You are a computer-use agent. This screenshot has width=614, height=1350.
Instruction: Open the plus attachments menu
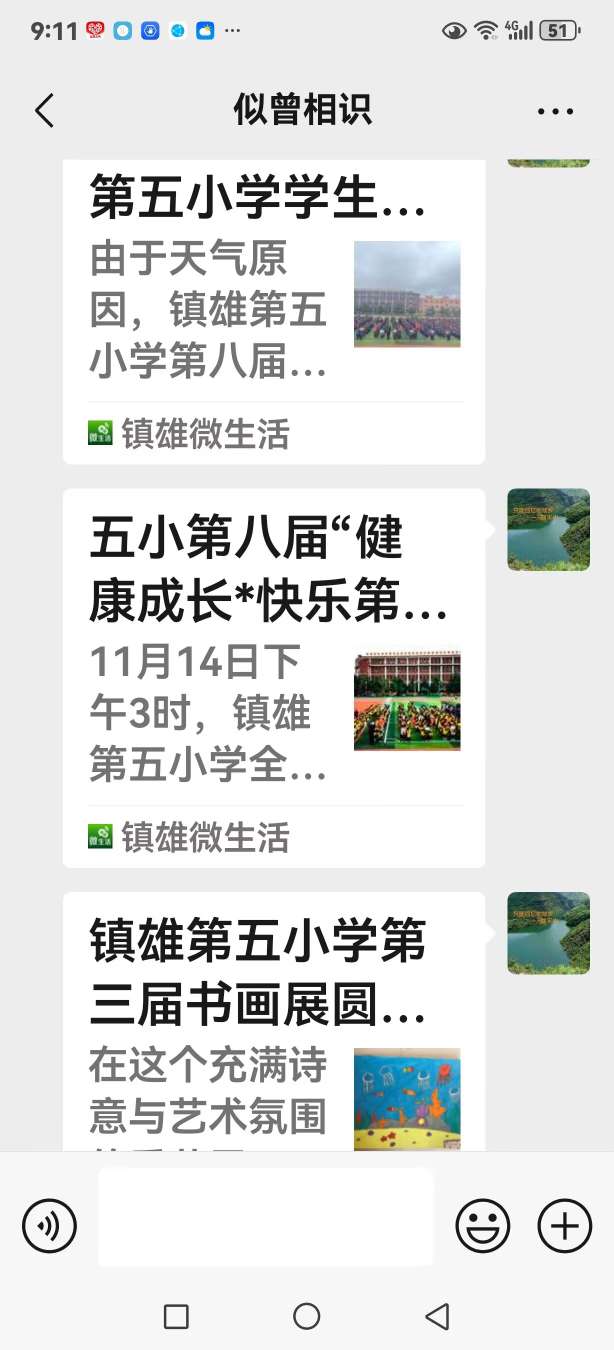(565, 1225)
